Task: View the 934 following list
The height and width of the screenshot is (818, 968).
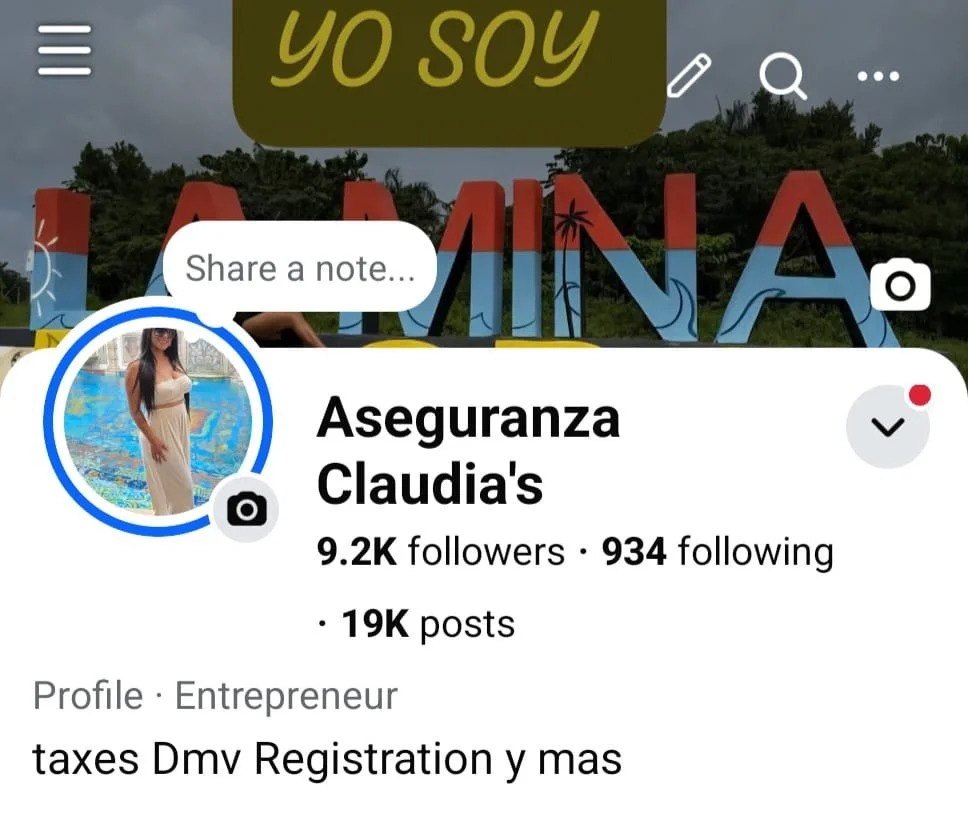Action: [718, 551]
